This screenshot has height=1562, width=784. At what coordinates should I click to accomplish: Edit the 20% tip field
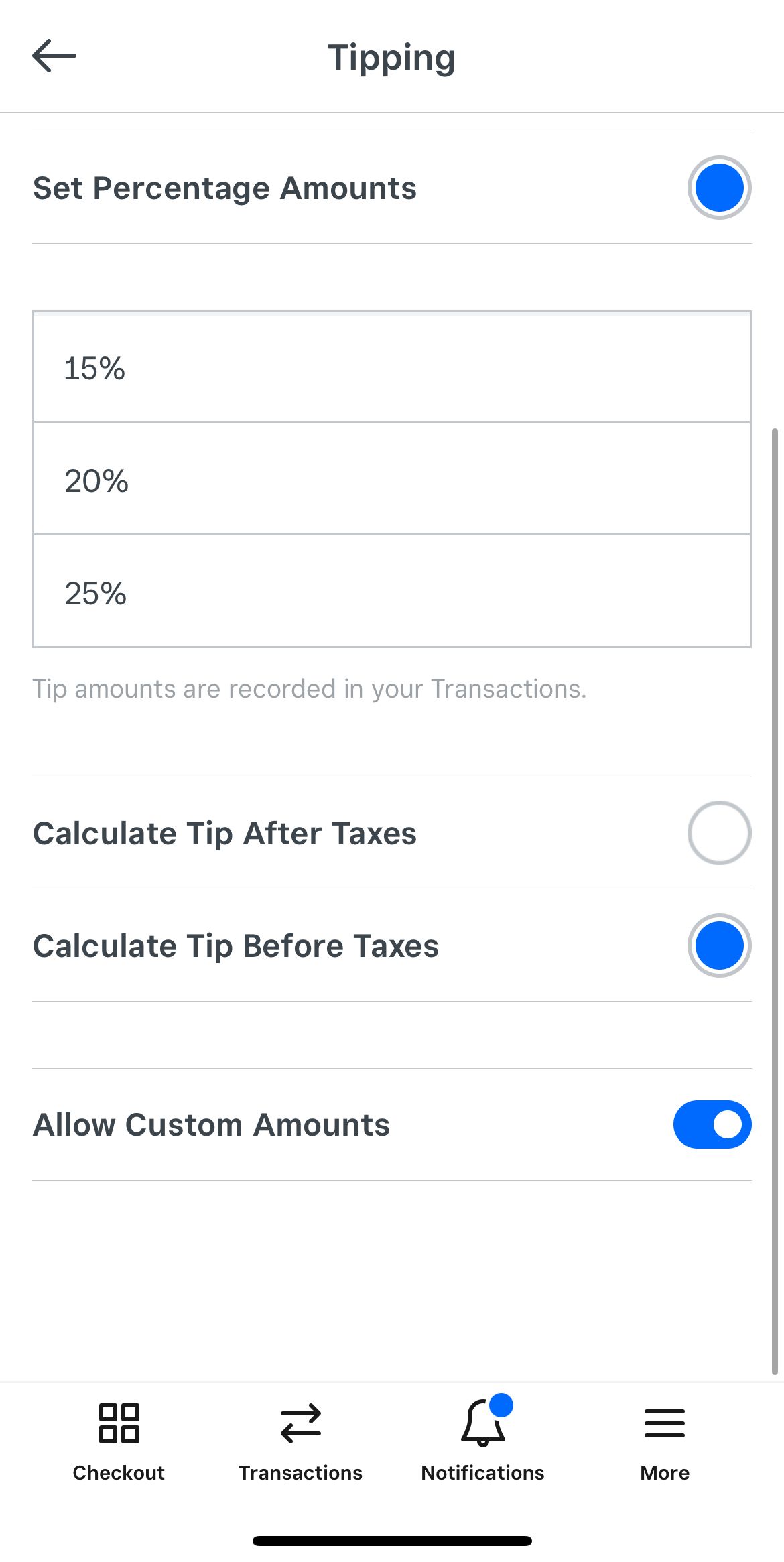[392, 480]
